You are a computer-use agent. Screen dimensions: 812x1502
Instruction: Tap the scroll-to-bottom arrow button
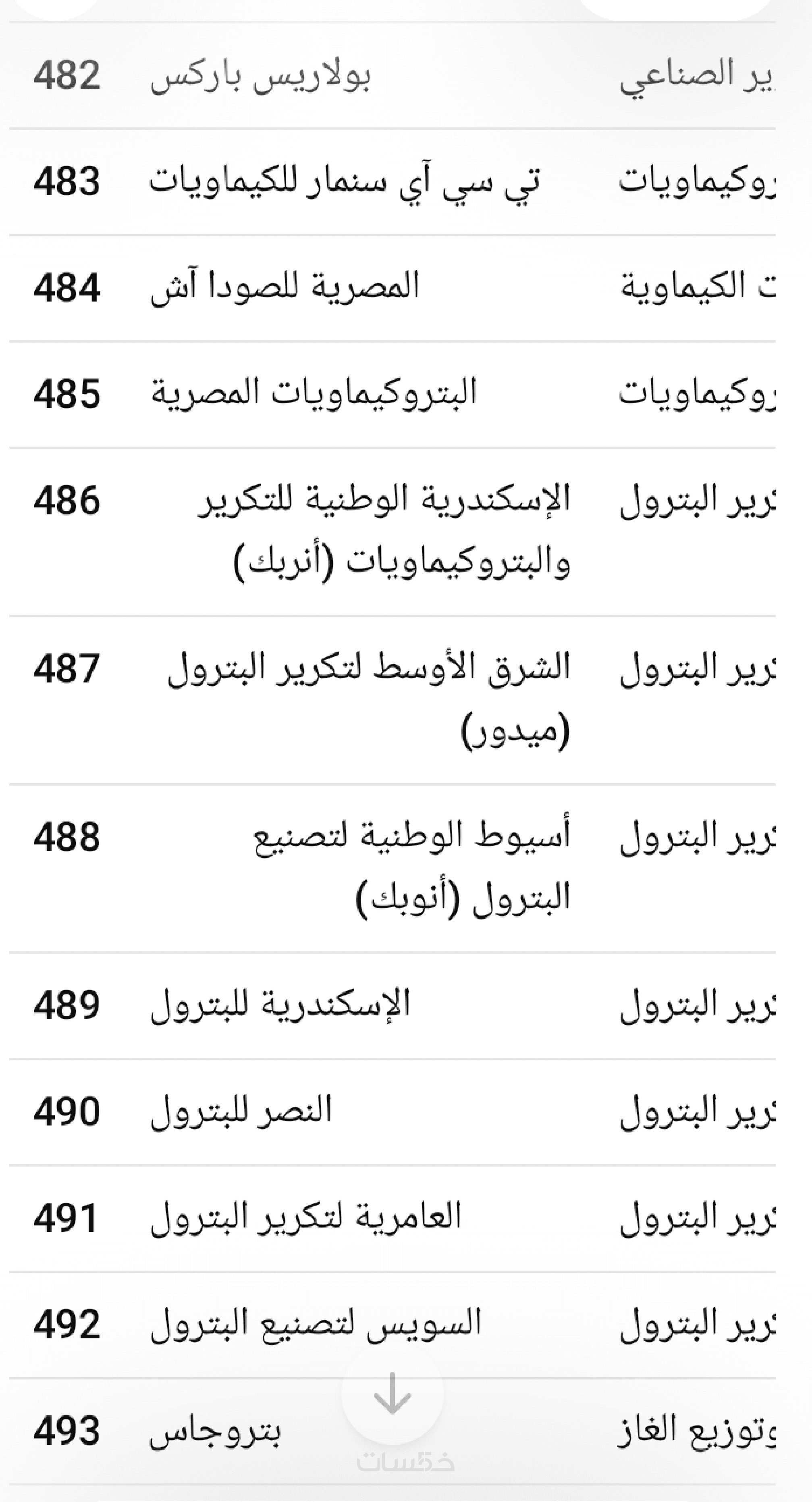(x=393, y=1394)
